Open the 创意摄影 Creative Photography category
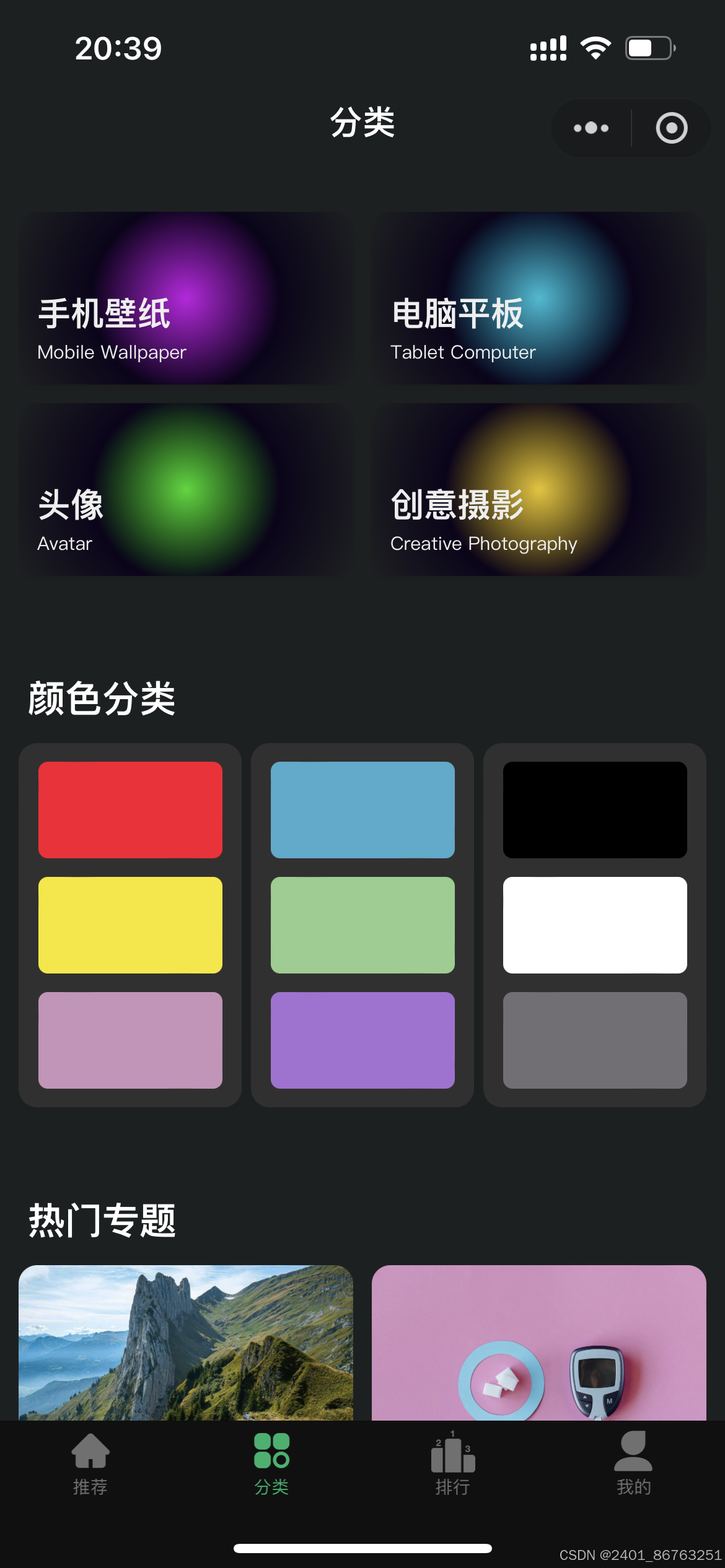The width and height of the screenshot is (725, 1568). click(538, 490)
